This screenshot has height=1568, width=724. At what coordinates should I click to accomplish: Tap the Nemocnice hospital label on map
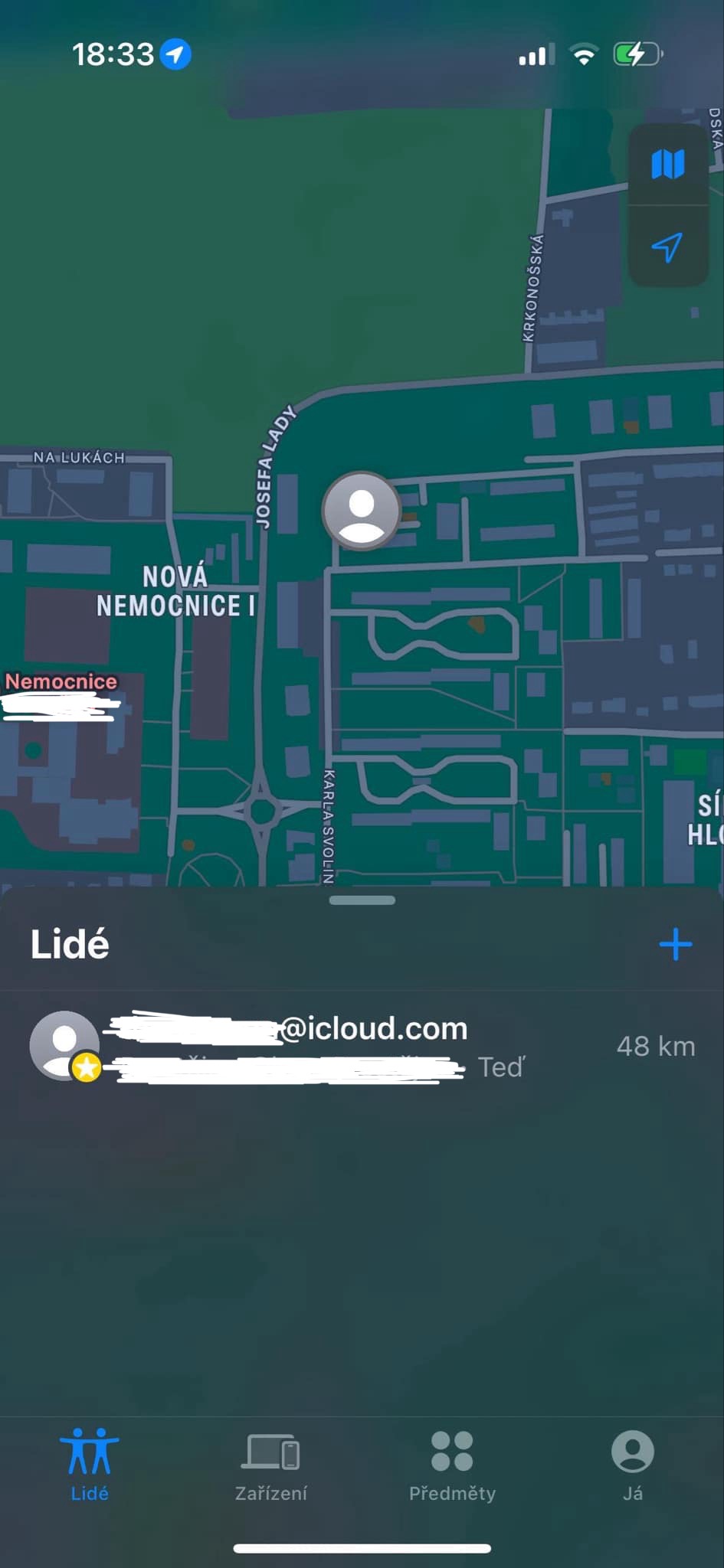61,681
